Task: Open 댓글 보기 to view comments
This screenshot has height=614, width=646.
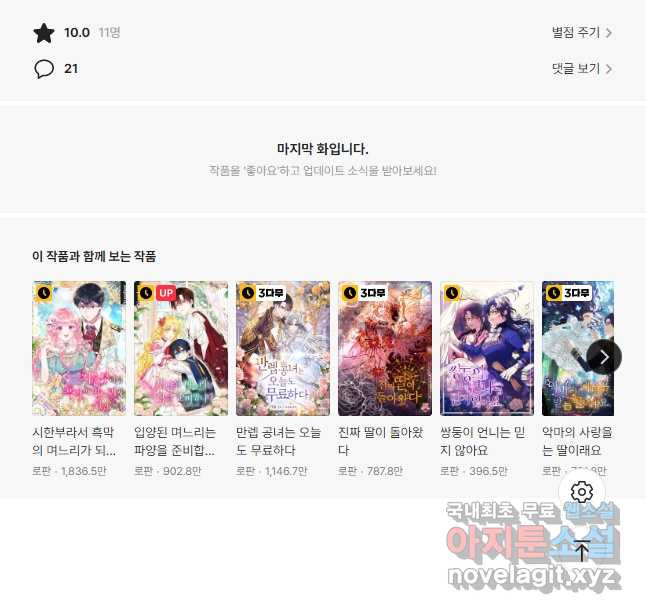Action: pos(581,69)
